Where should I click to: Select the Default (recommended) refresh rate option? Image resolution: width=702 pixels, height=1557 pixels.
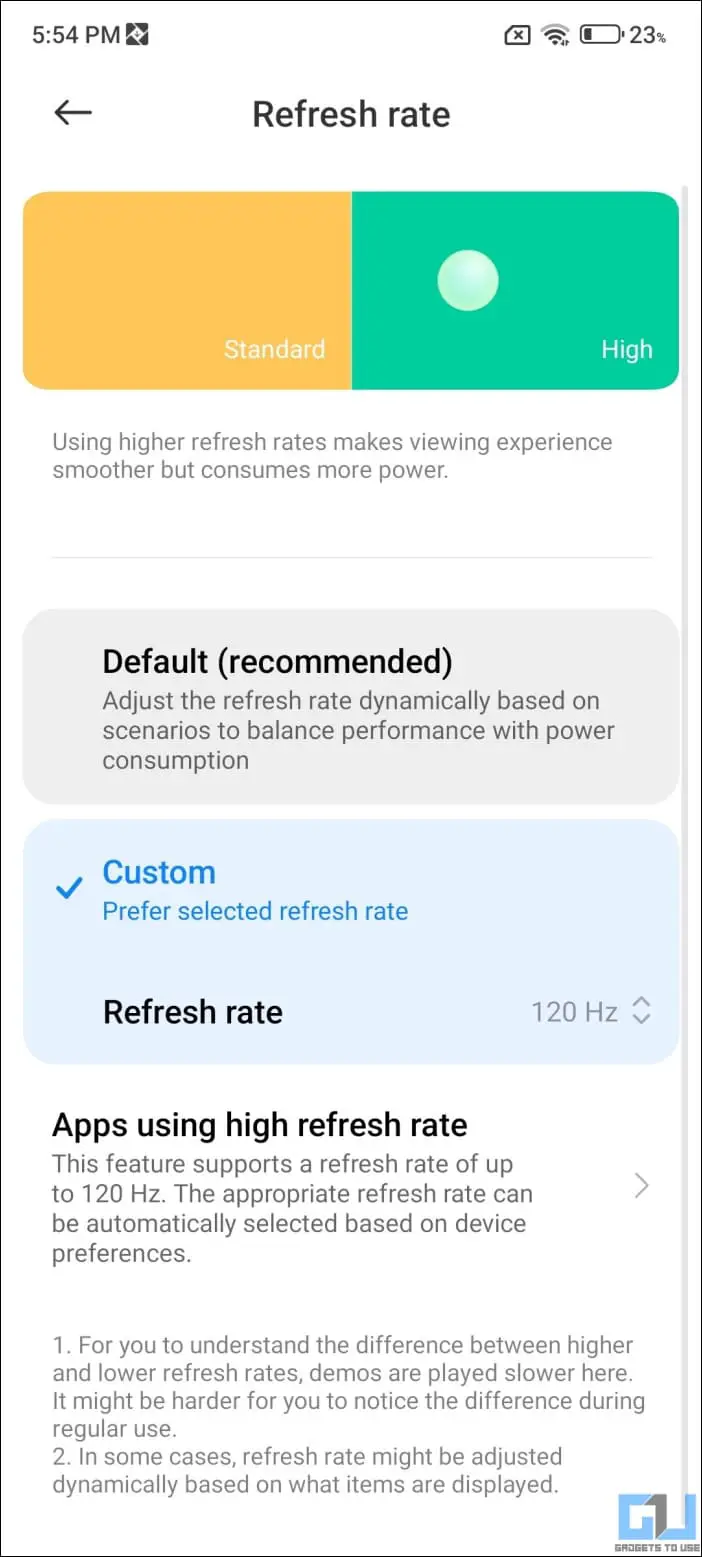tap(351, 706)
